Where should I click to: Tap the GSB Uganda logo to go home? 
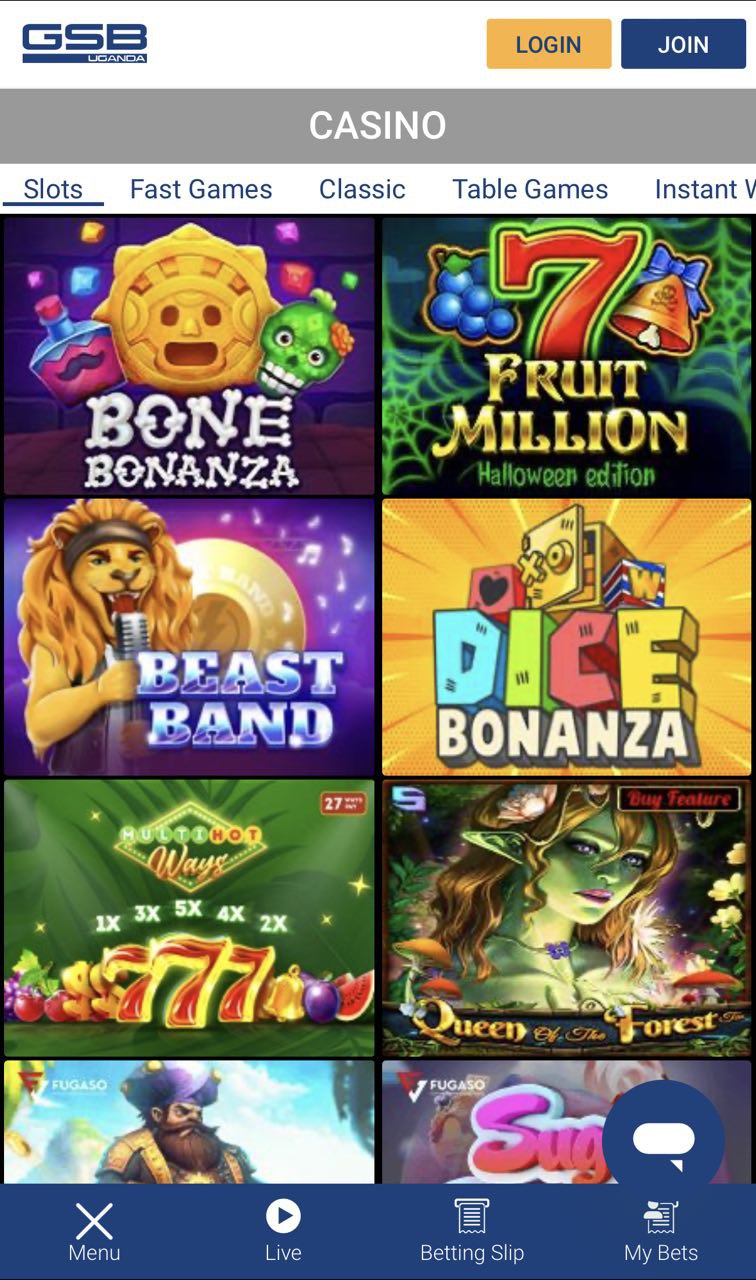pos(85,44)
